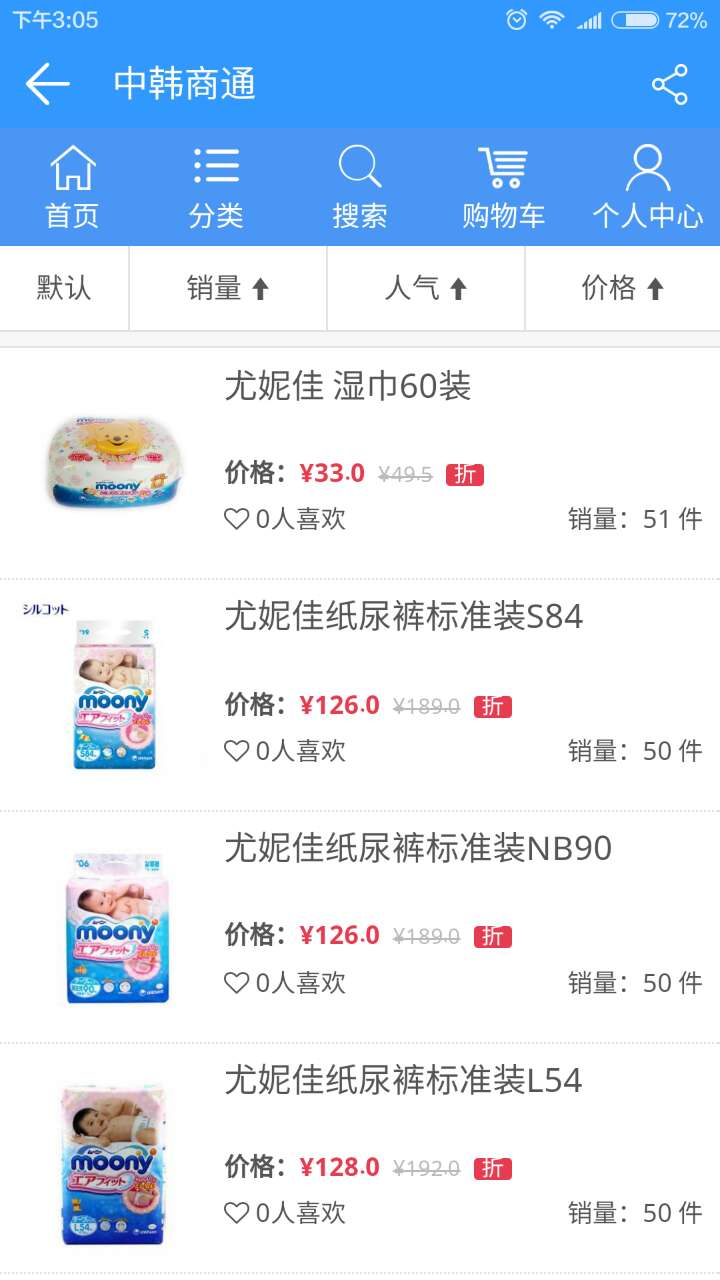
Task: Share this page via the share icon
Action: [x=669, y=85]
